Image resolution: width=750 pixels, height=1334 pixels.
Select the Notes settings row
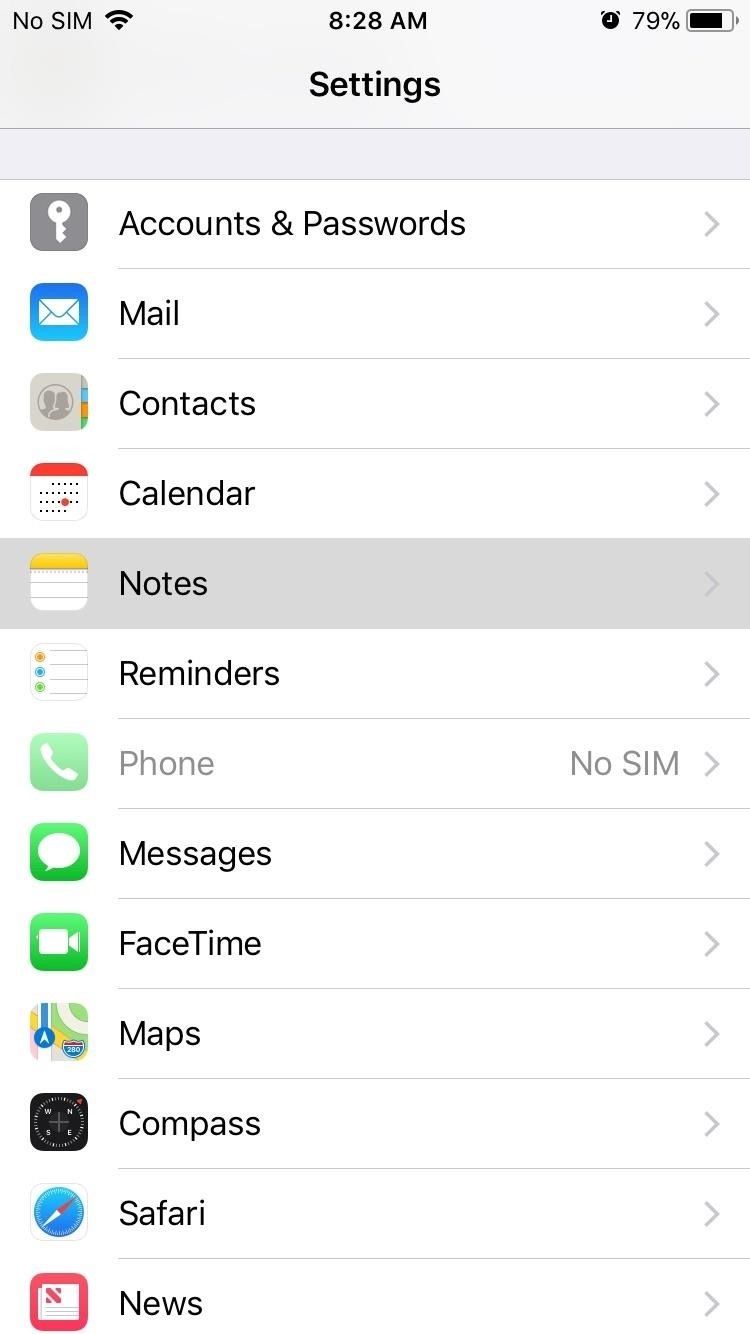tap(375, 583)
